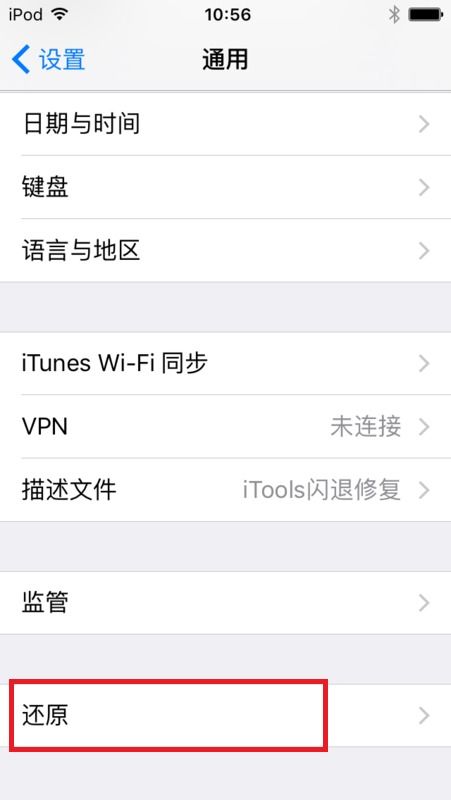Go back to 设置
451x800 pixels.
click(48, 60)
